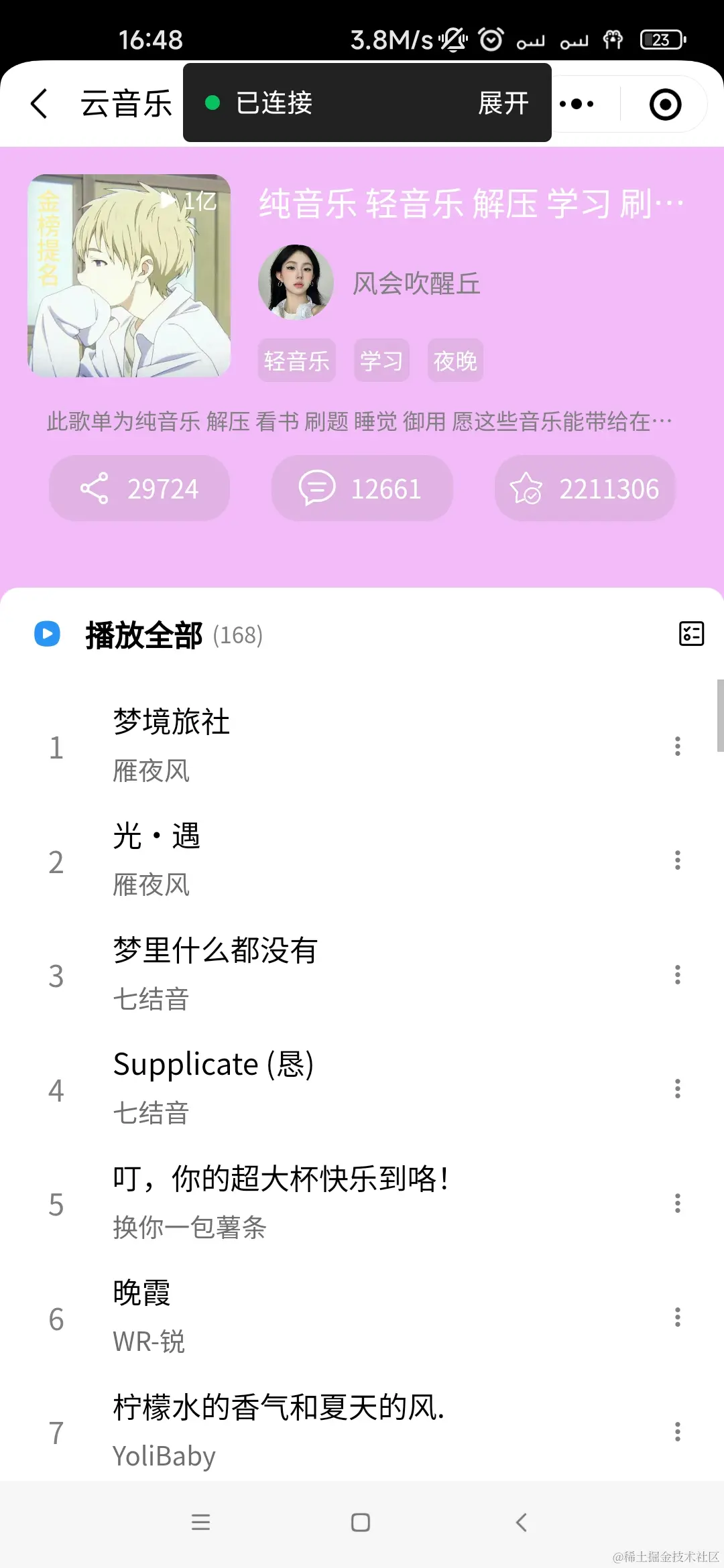The width and height of the screenshot is (724, 1568).
Task: Favorite the playlist via the 2211306 star icon
Action: [585, 488]
